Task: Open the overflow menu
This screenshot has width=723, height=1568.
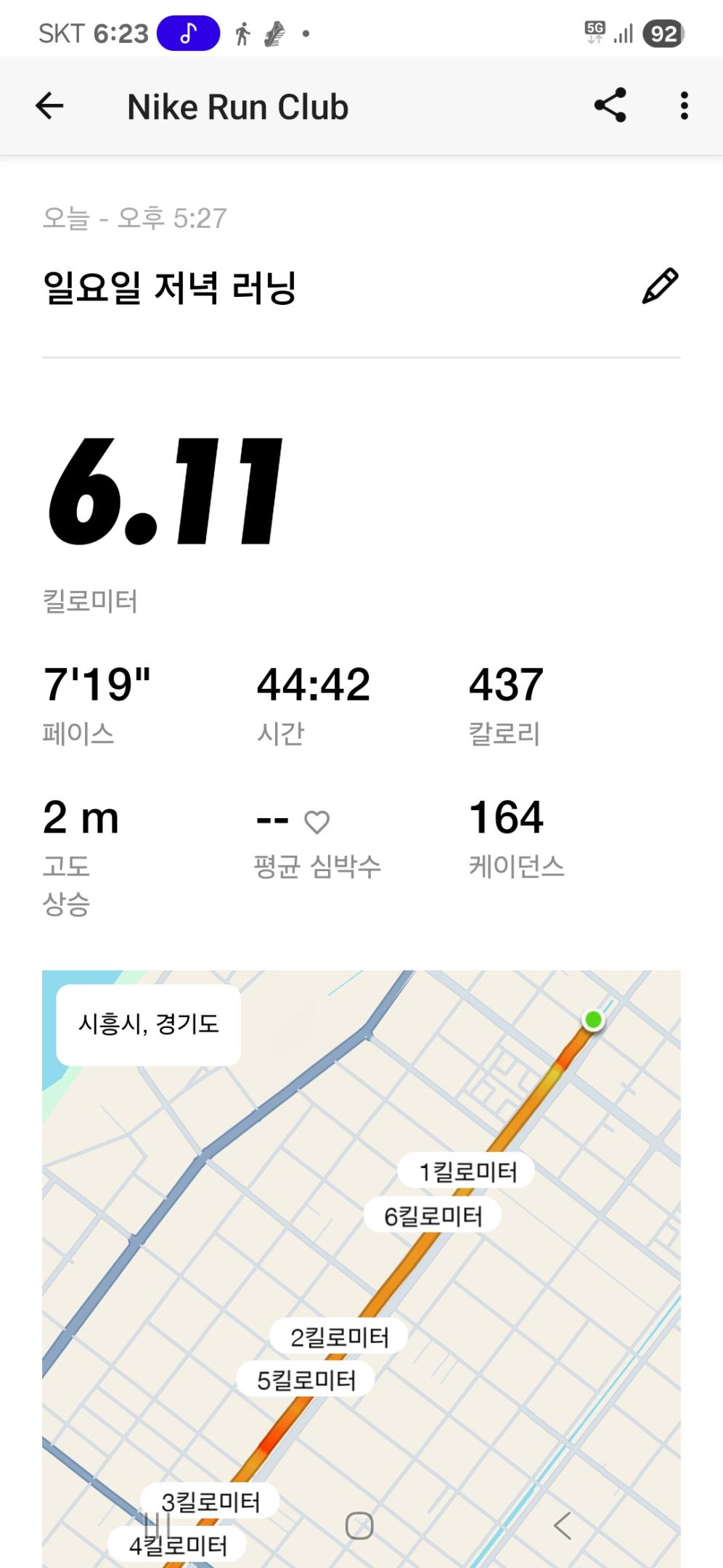Action: click(x=684, y=106)
